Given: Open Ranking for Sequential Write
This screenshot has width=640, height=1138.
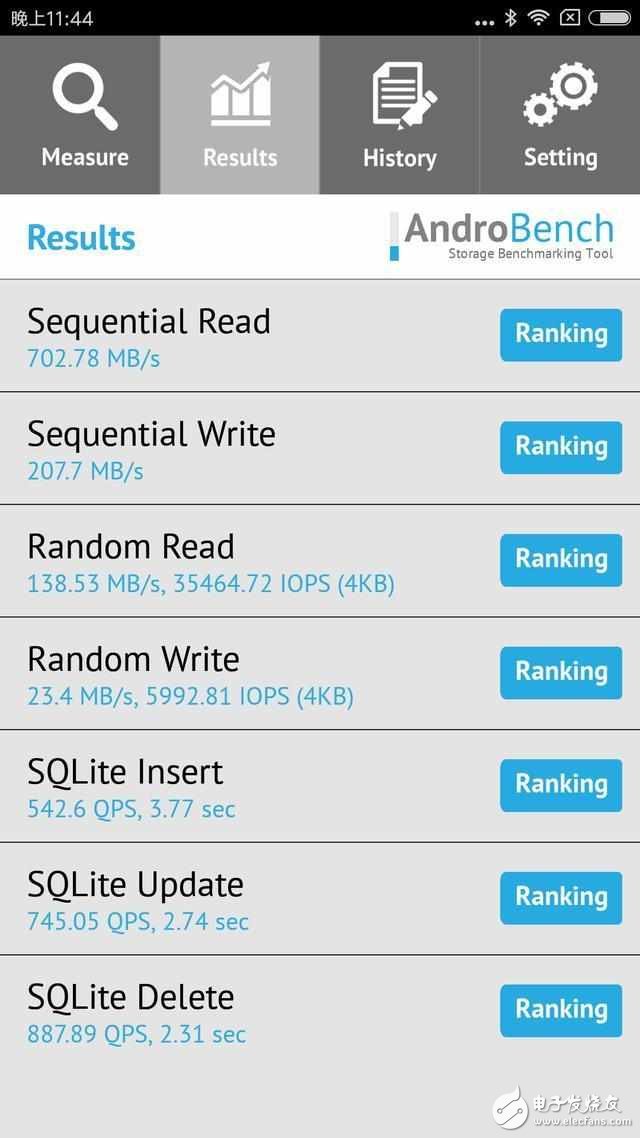Looking at the screenshot, I should 561,447.
